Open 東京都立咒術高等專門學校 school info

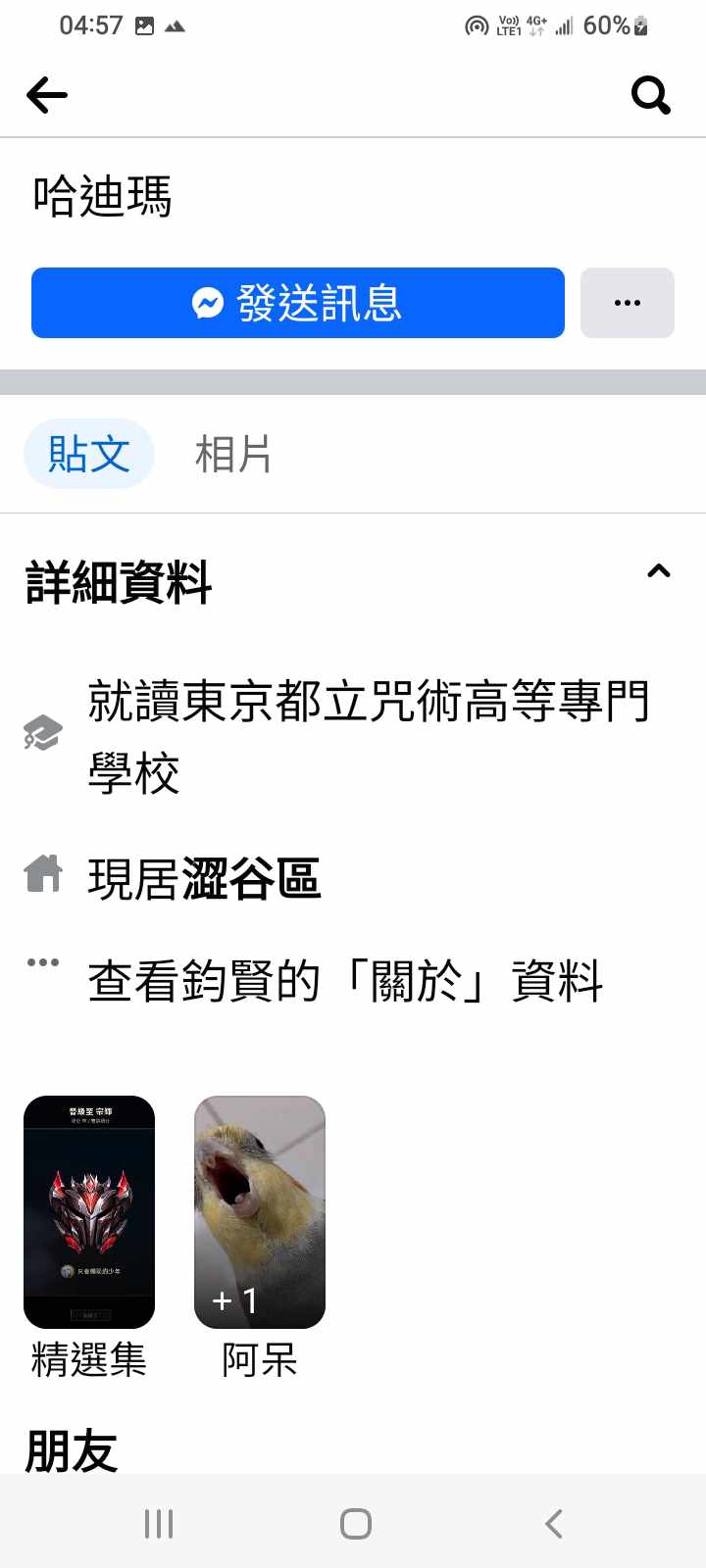pyautogui.click(x=368, y=736)
